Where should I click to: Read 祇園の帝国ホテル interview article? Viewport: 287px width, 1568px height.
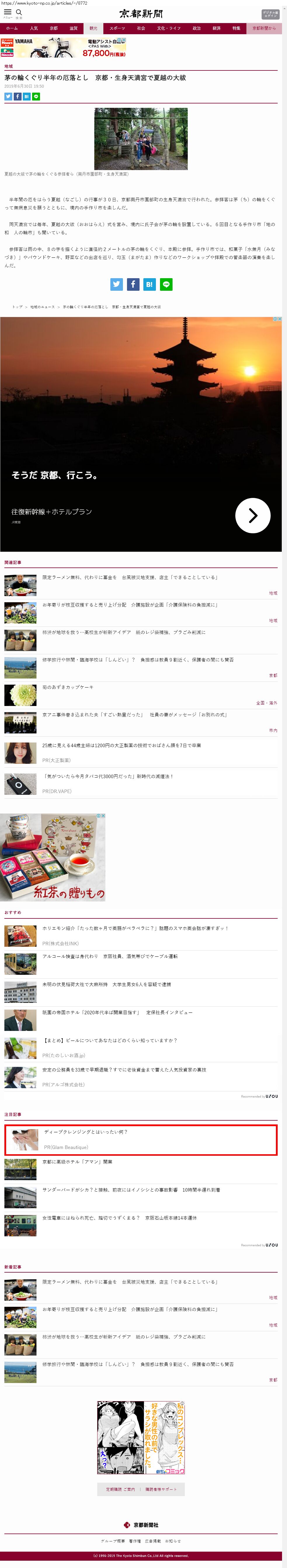[117, 1013]
